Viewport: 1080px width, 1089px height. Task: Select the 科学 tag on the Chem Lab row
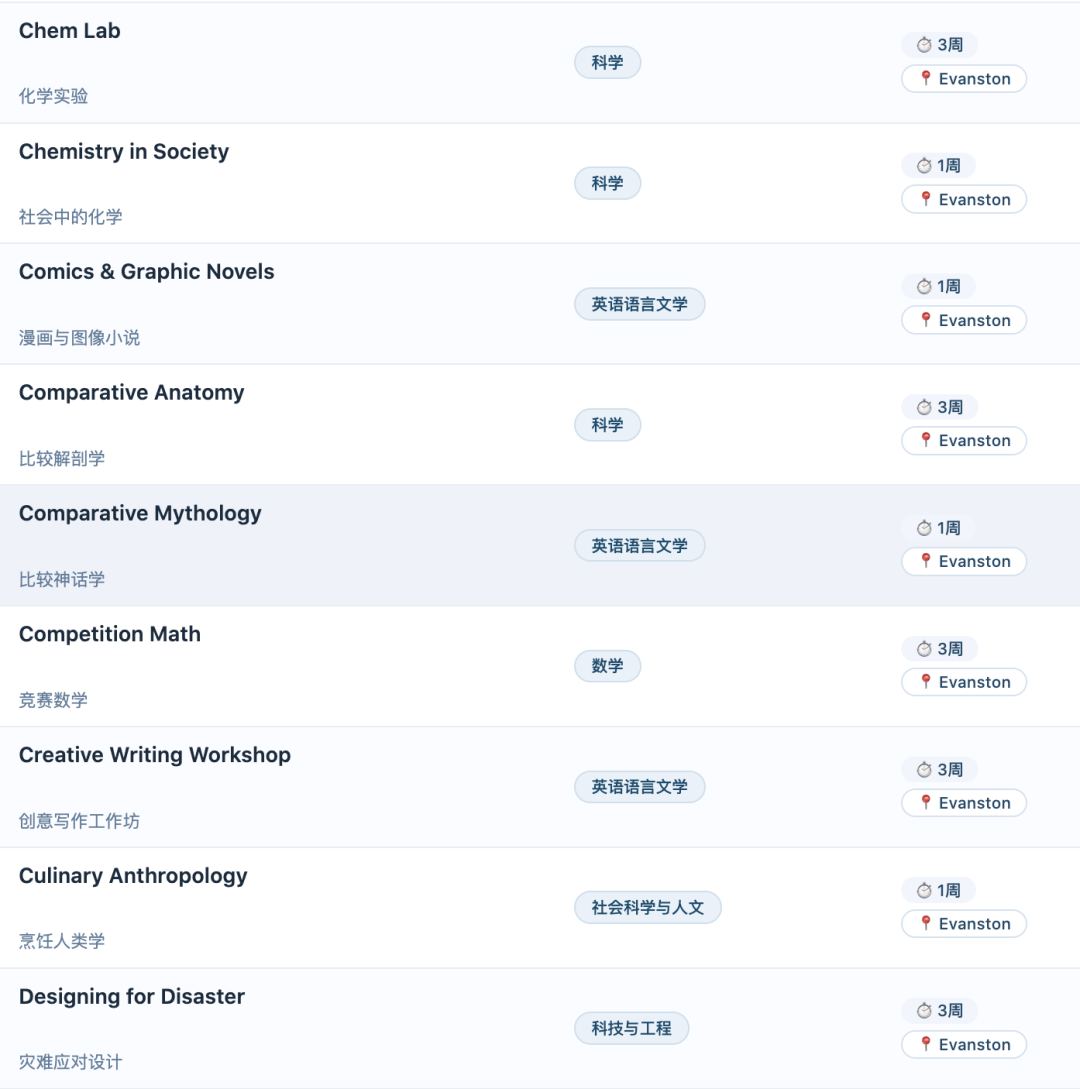coord(608,62)
